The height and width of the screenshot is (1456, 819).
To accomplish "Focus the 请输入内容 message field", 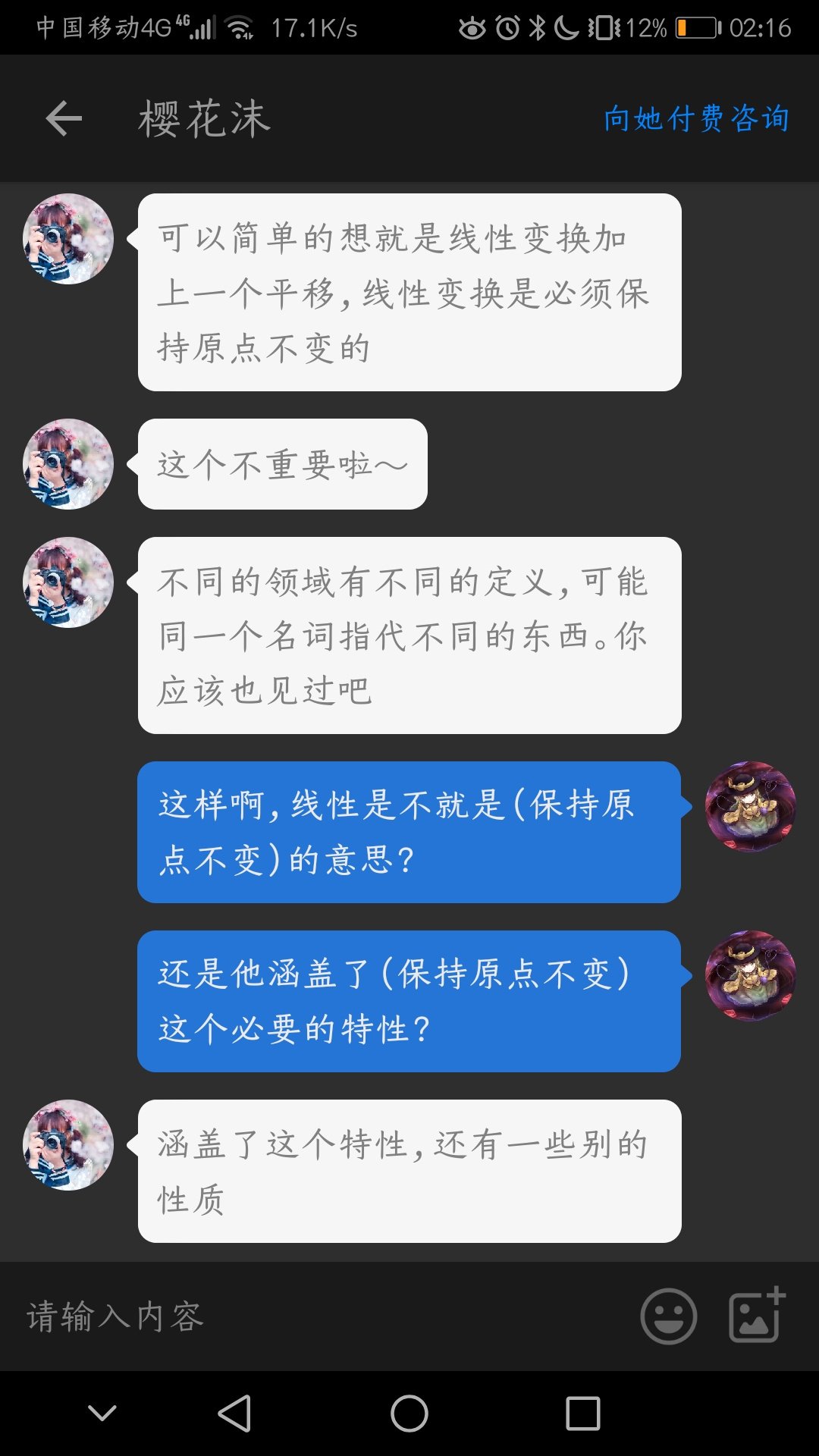I will point(318,1317).
